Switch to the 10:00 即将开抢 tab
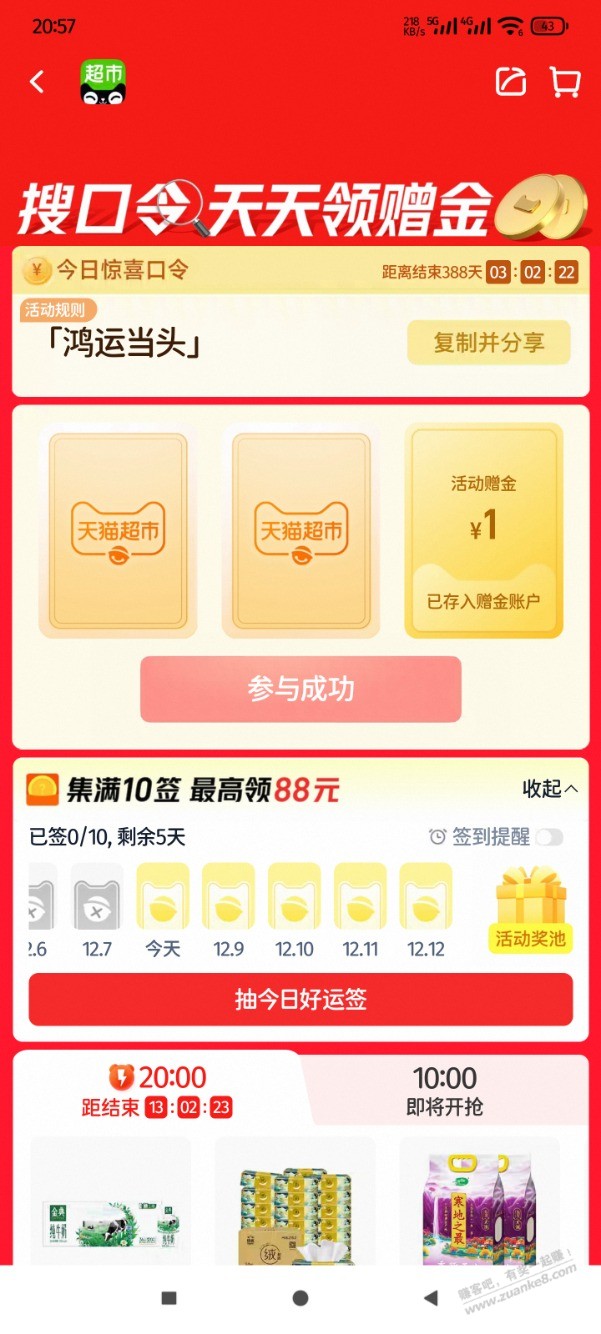Viewport: 601px width, 1334px height. pos(444,1090)
